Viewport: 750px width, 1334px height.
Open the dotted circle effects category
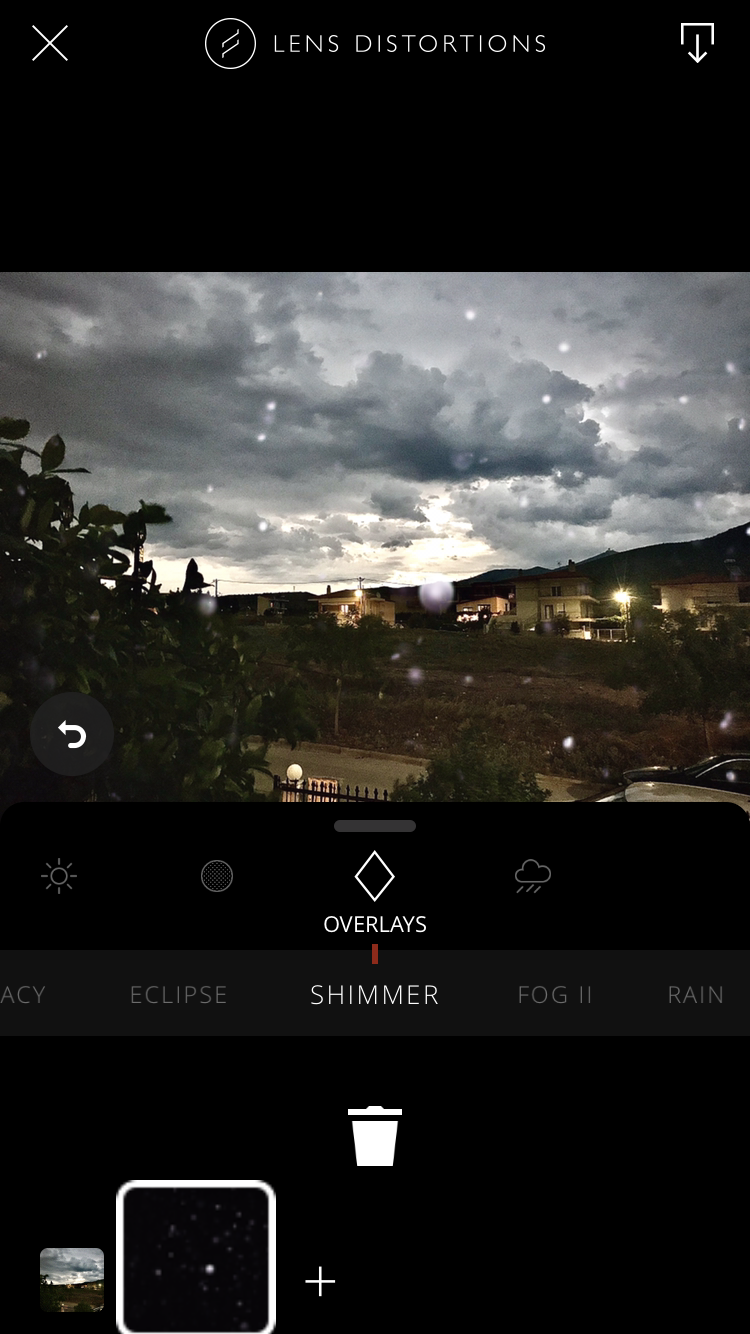coord(217,877)
